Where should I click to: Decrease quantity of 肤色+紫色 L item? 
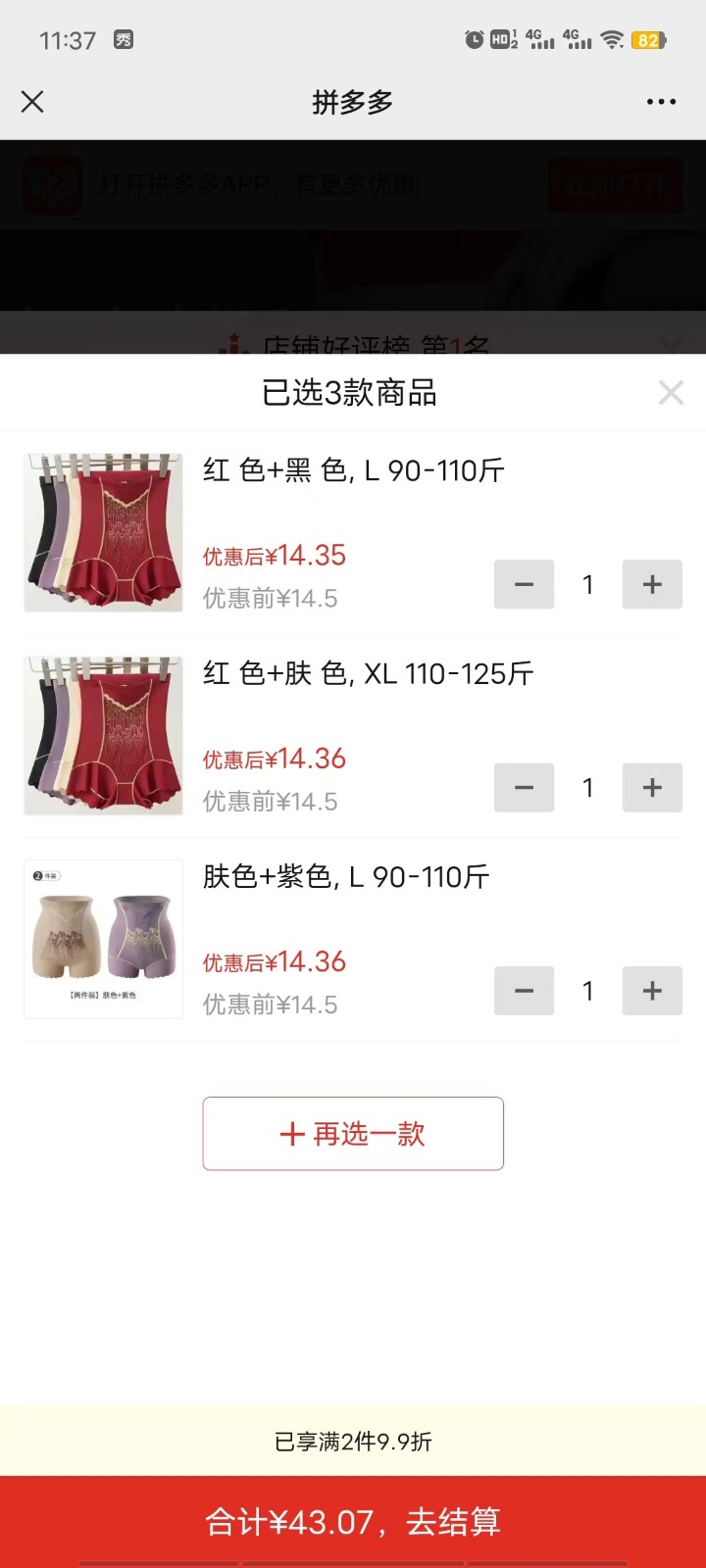click(x=525, y=991)
